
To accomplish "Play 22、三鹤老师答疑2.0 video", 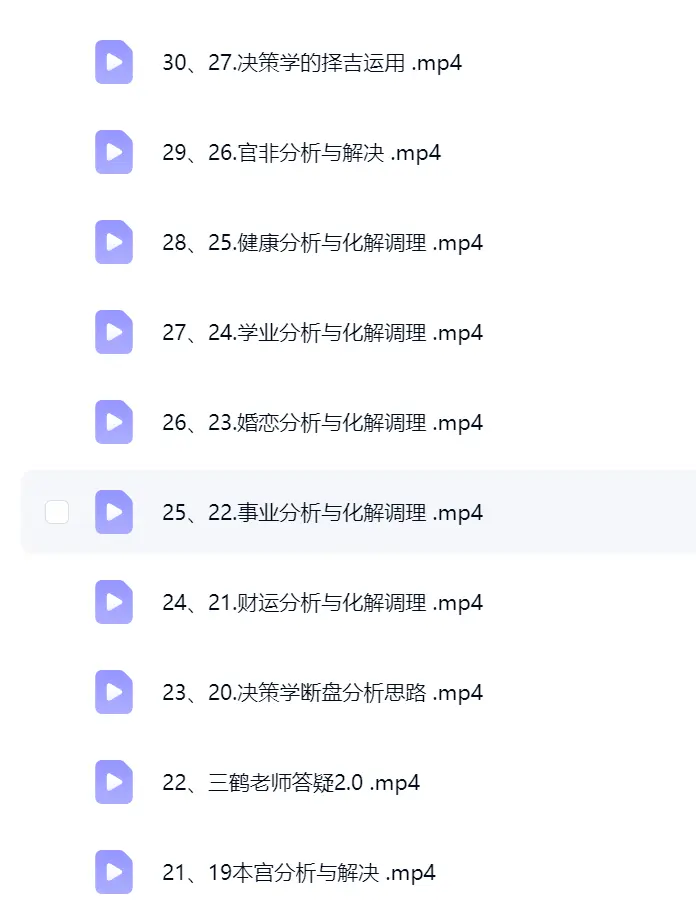I will [291, 782].
